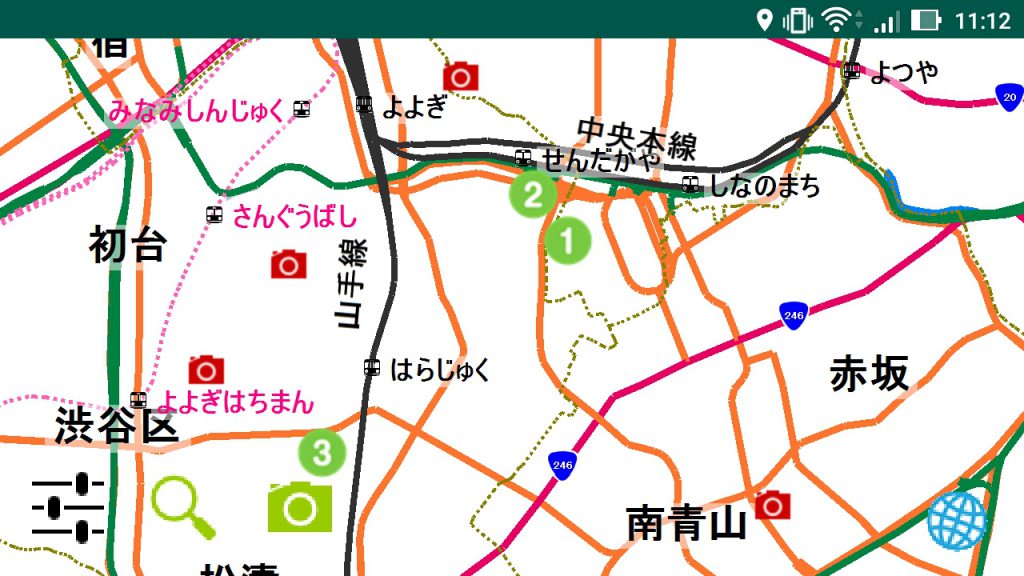
Task: Select green marker number 3
Action: 321,452
